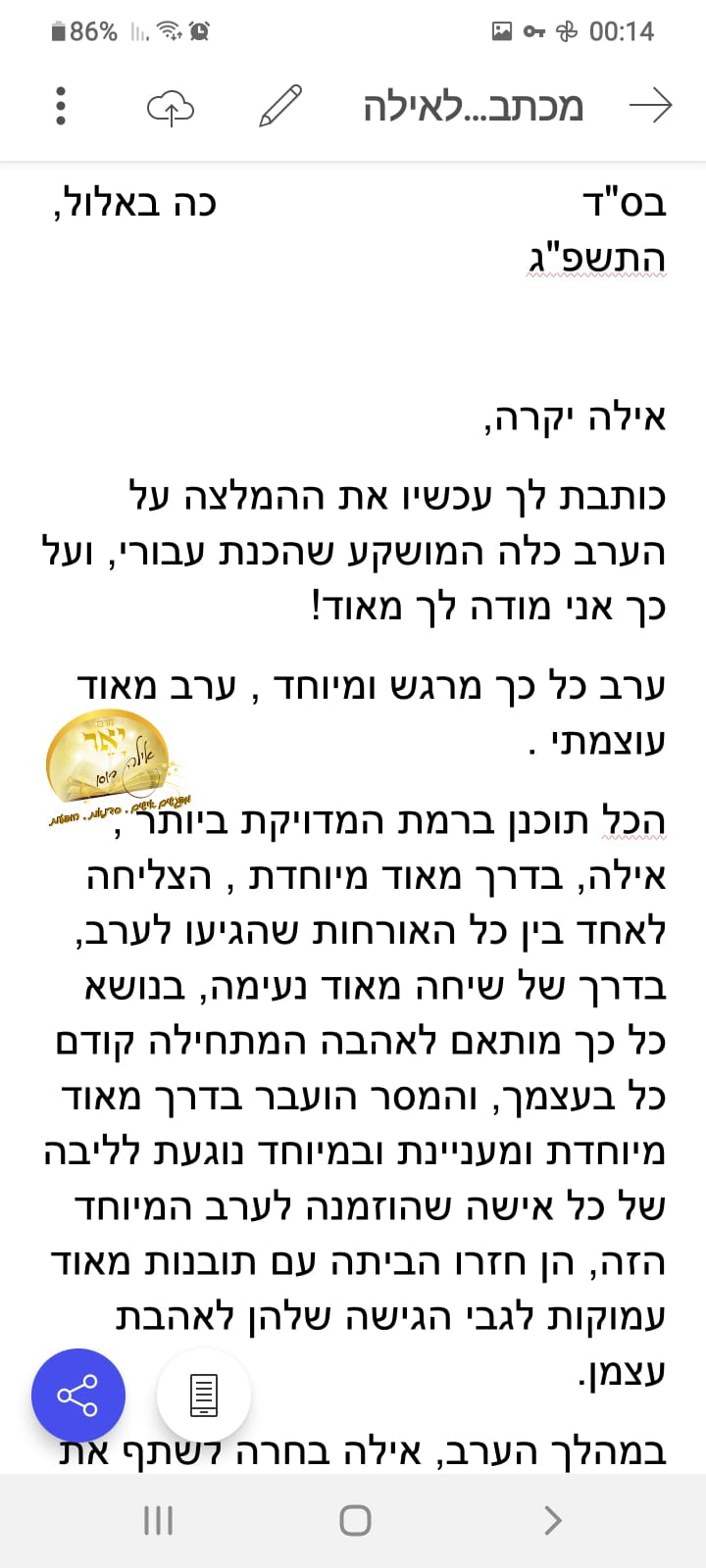Tap the cloud upload icon
The width and height of the screenshot is (706, 1568).
[x=171, y=107]
